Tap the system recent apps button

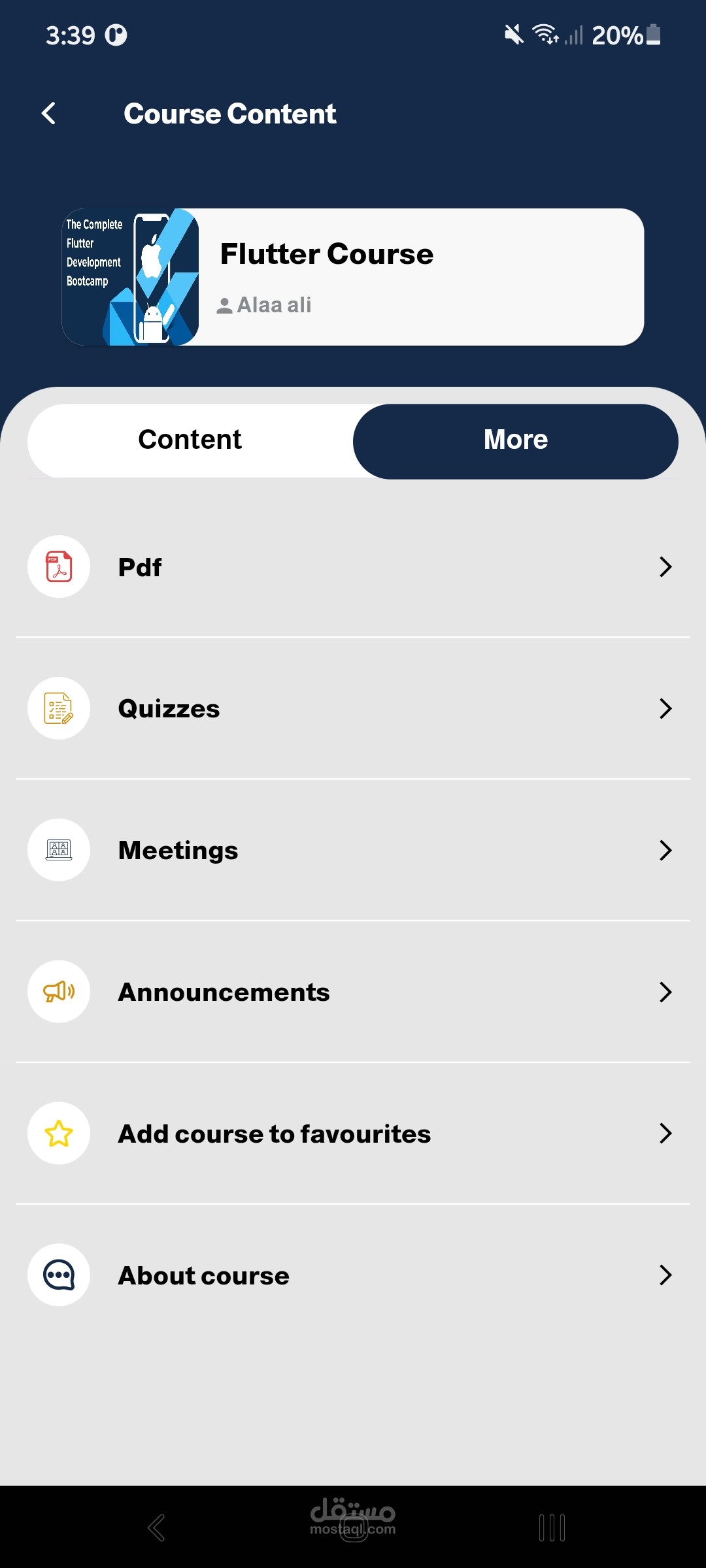click(x=552, y=1528)
